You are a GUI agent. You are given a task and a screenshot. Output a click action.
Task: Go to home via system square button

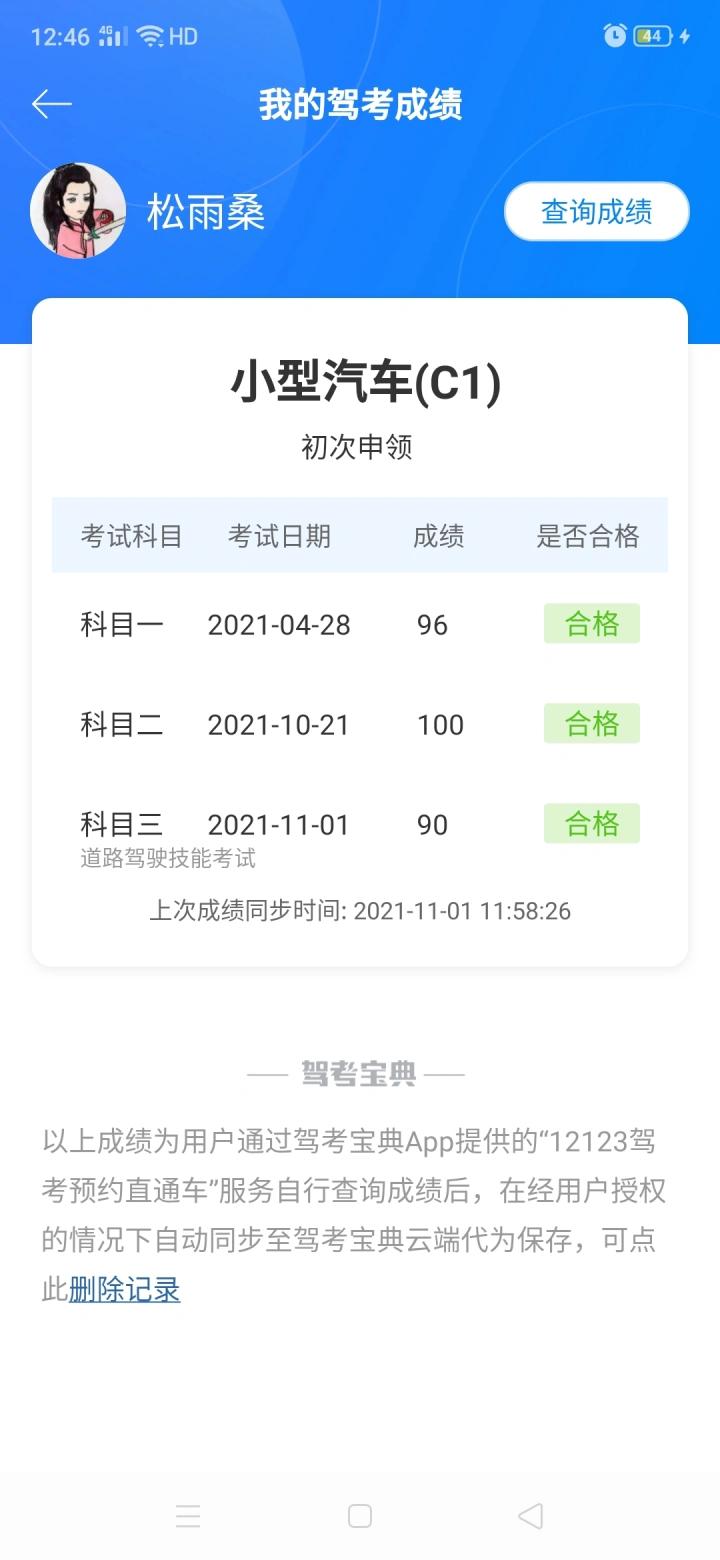click(x=360, y=1516)
